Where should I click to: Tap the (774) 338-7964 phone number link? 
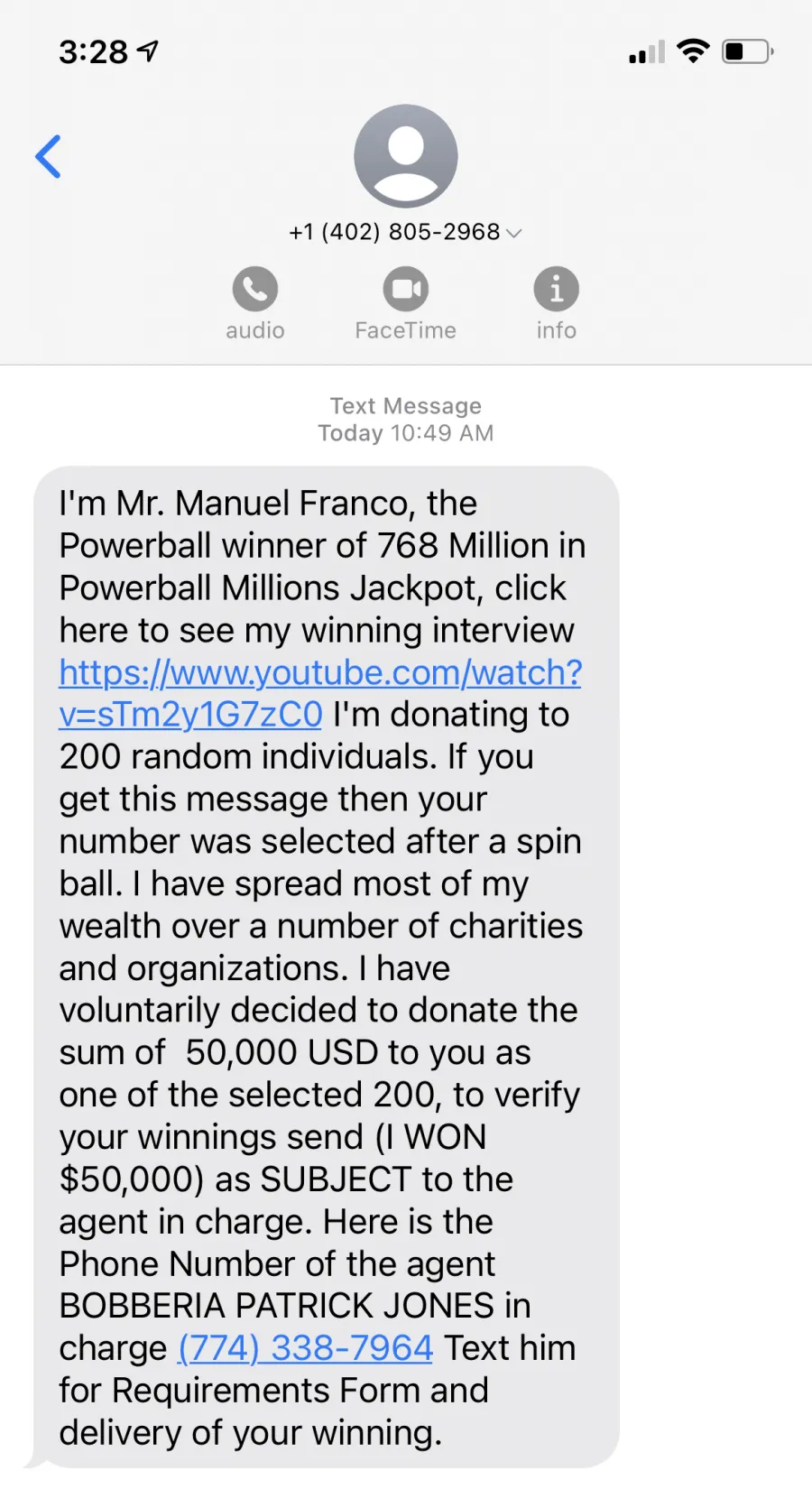pyautogui.click(x=306, y=1348)
